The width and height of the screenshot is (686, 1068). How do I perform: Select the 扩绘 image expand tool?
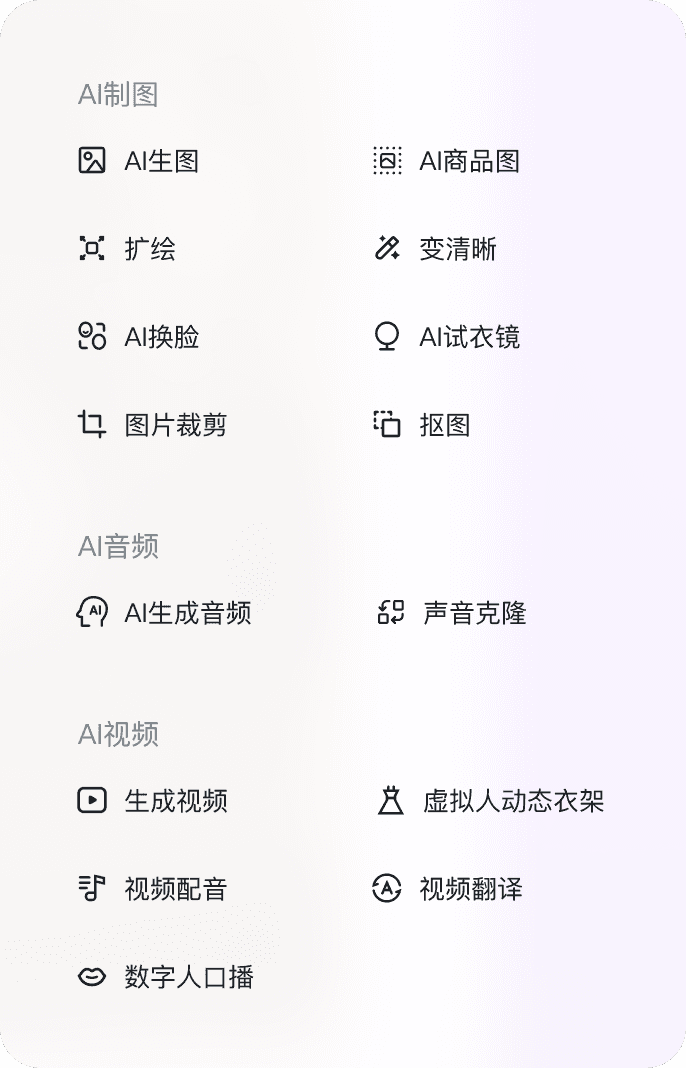[127, 249]
